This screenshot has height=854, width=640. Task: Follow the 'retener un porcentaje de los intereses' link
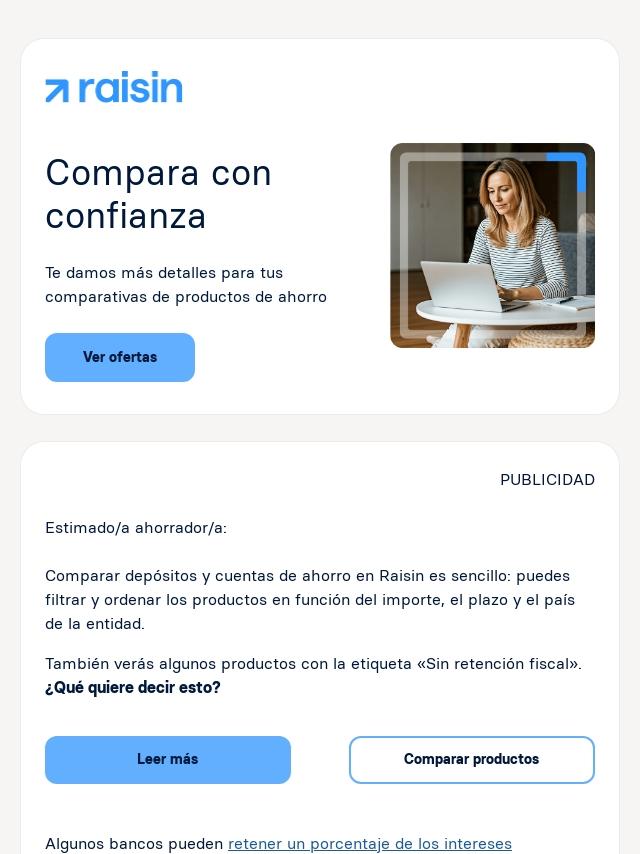370,844
